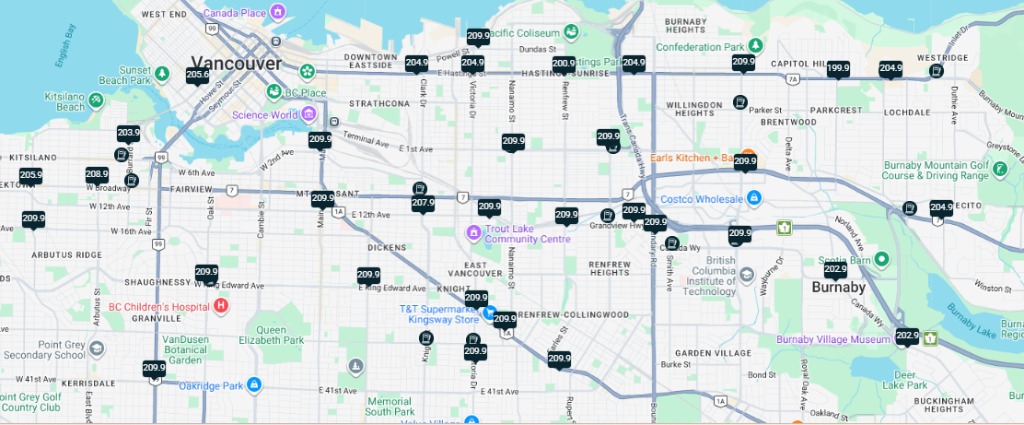The width and height of the screenshot is (1024, 425).
Task: Open the Canada Place map pin
Action: 277,12
